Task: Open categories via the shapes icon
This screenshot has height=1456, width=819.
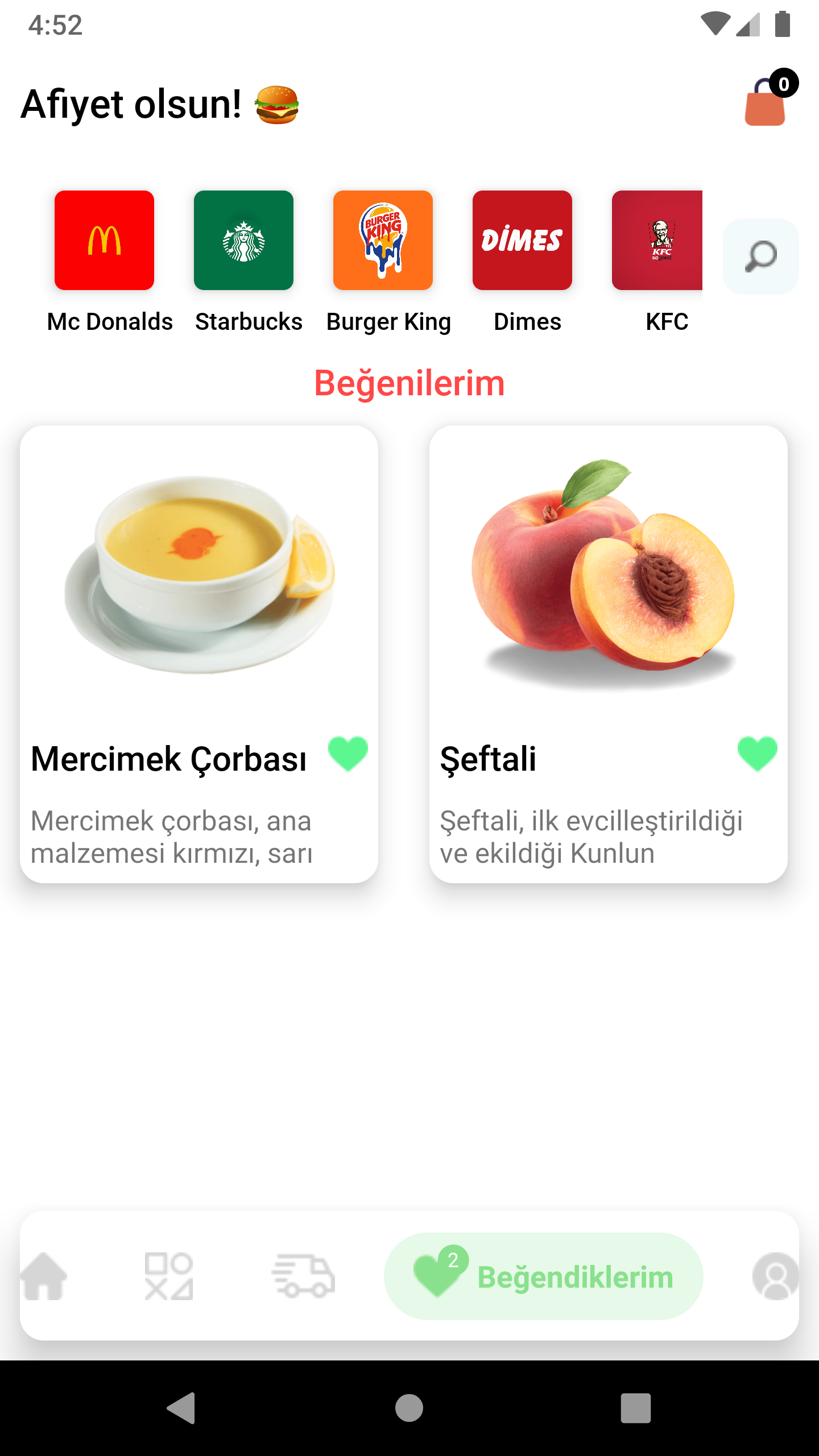Action: (168, 1274)
